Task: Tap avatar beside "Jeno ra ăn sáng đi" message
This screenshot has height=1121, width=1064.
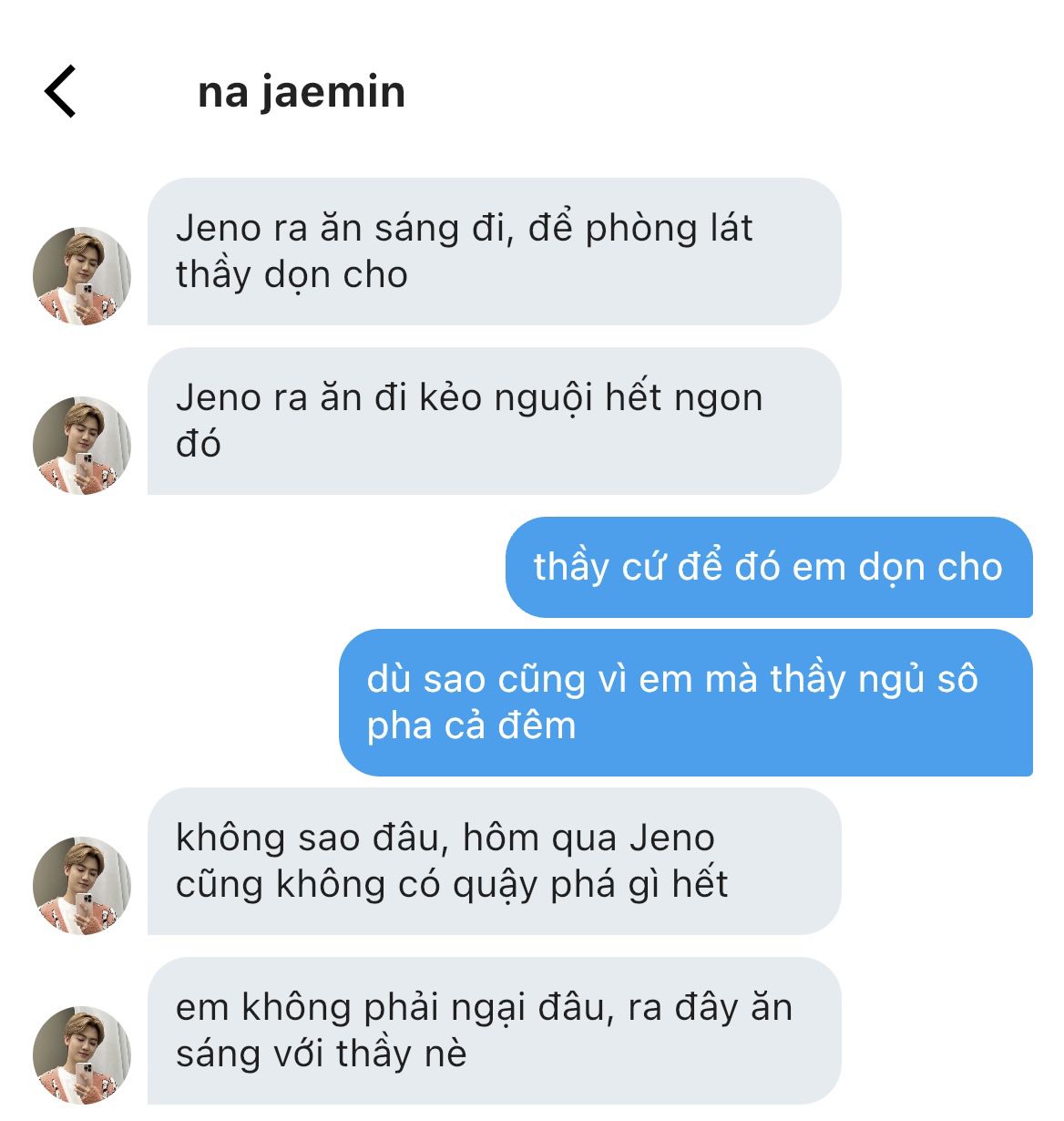Action: (82, 276)
